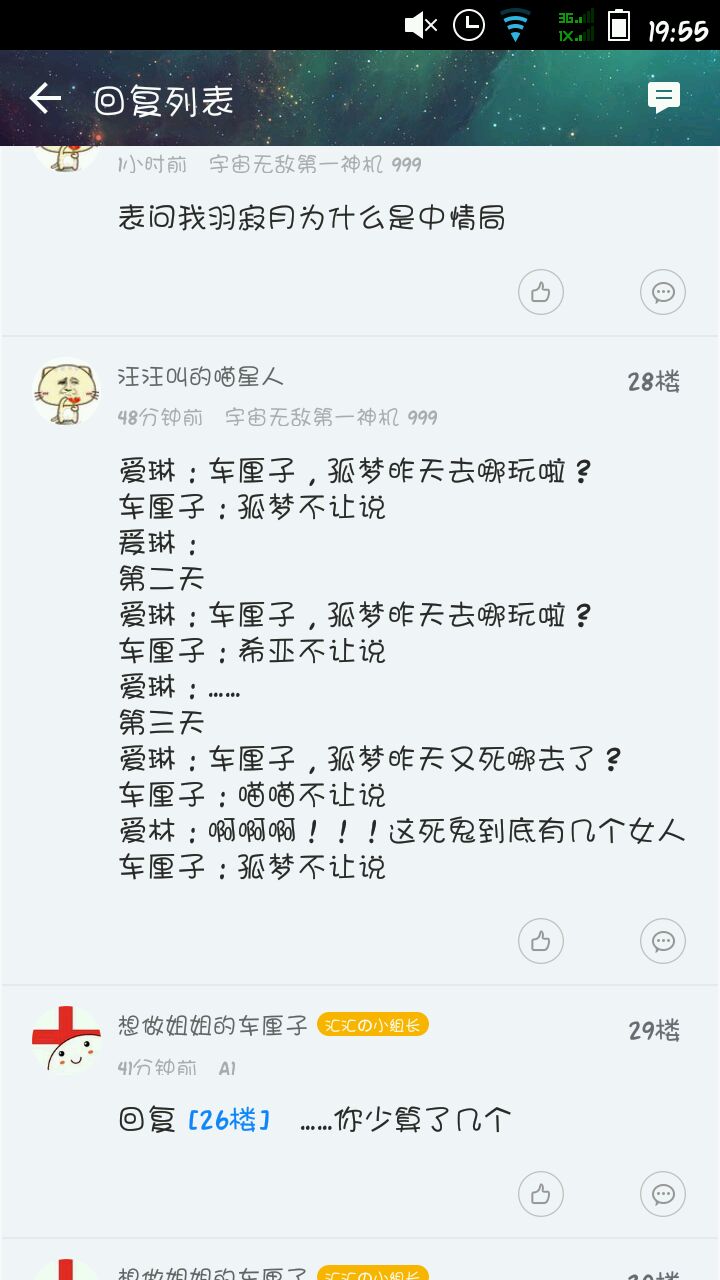The image size is (720, 1280).
Task: Open the reply message icon in header
Action: (663, 97)
